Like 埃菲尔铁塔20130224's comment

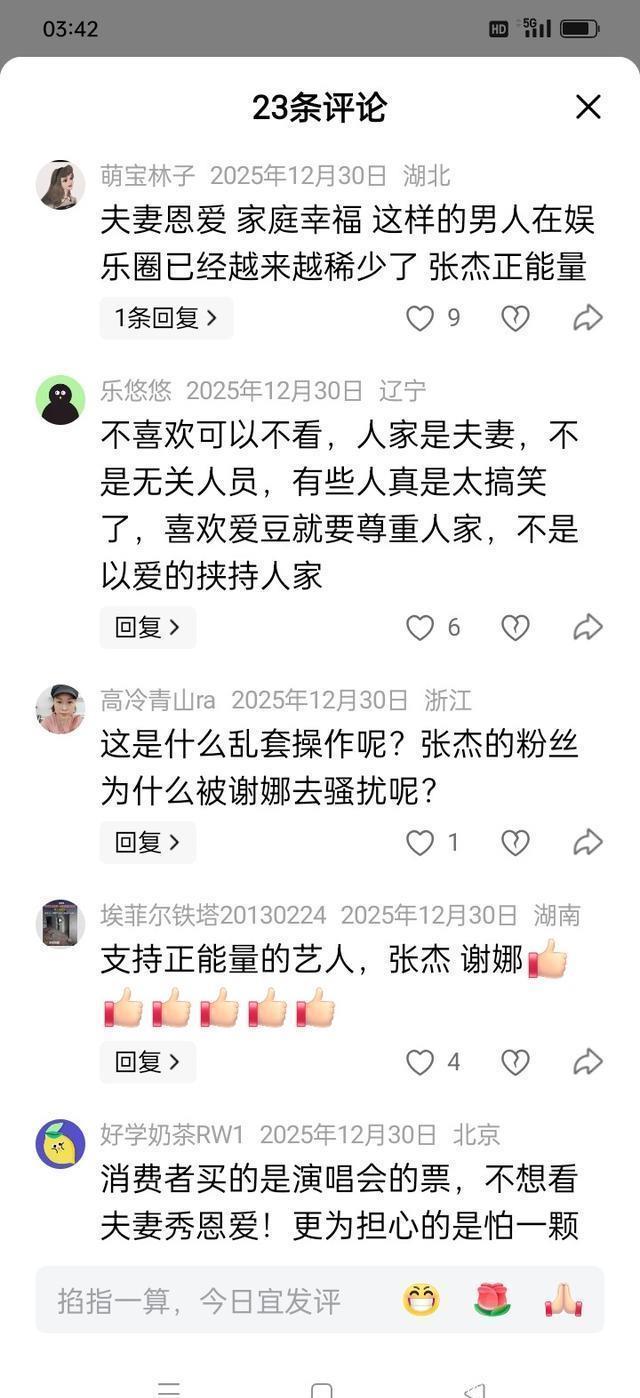tap(419, 1061)
